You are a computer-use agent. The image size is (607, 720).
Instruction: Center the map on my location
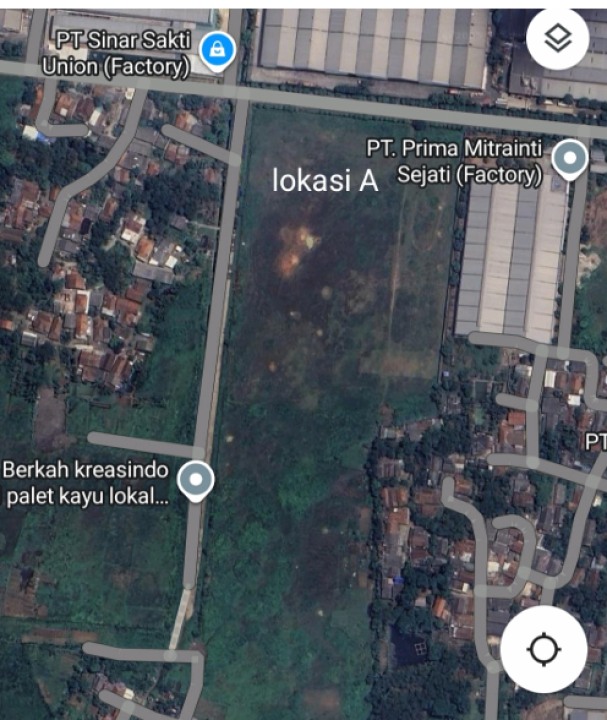543,649
